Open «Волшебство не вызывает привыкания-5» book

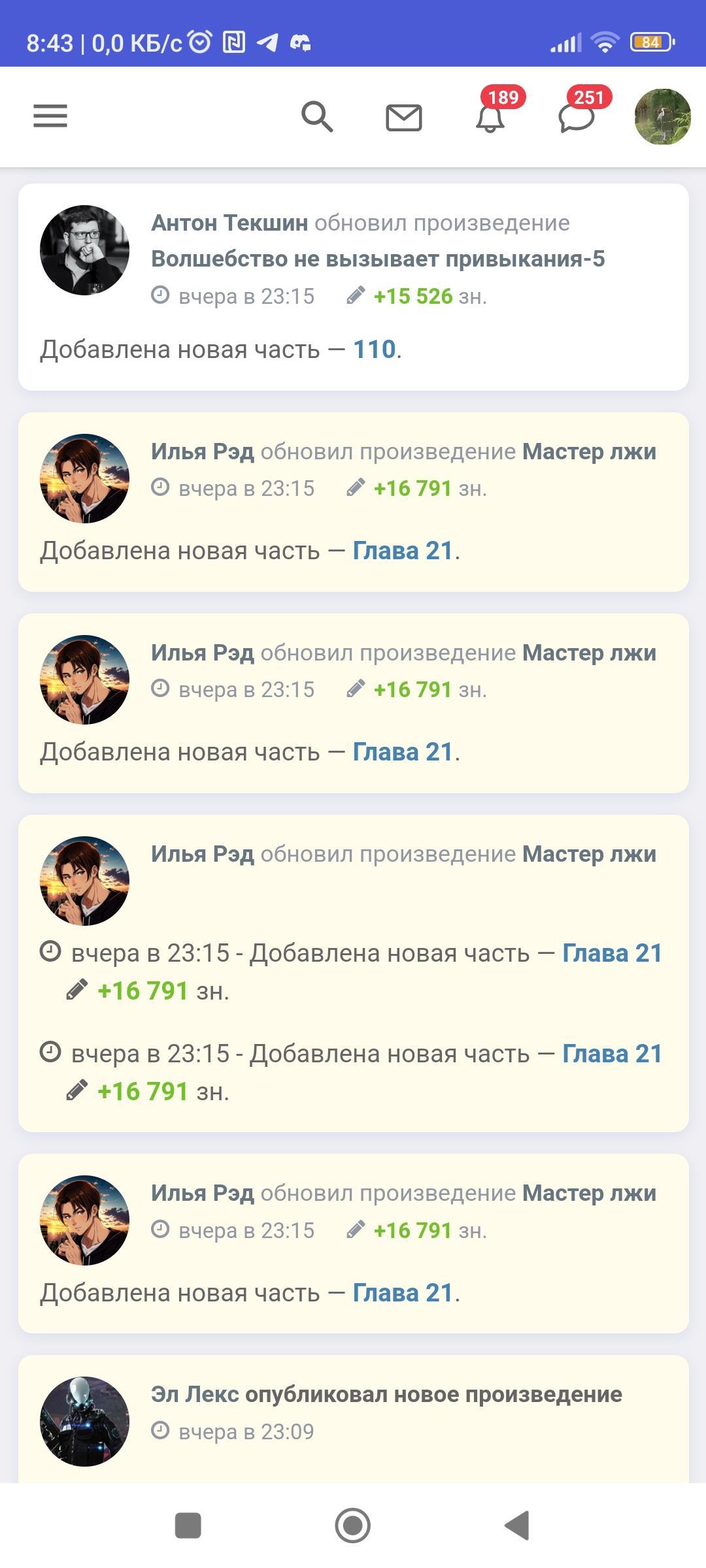(x=378, y=259)
